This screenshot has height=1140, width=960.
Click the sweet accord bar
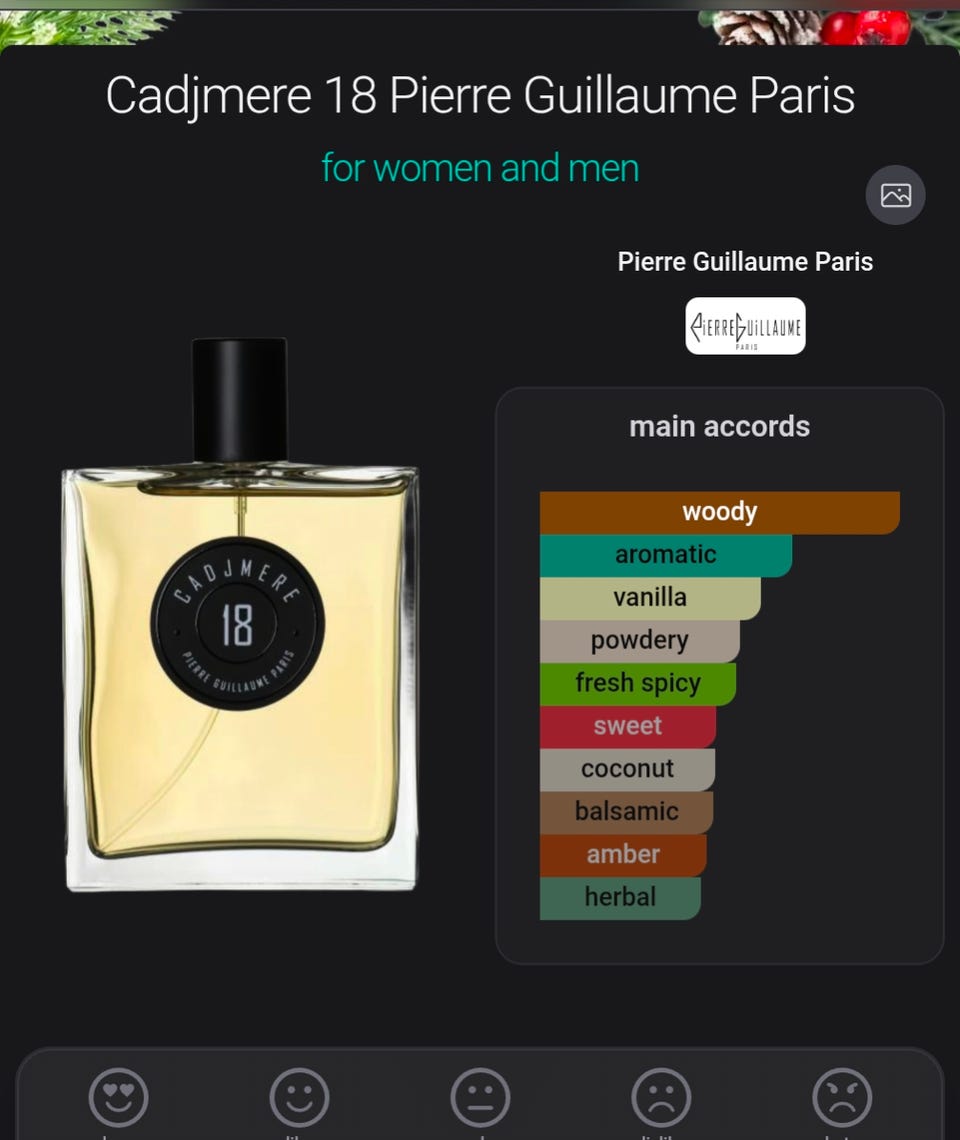(628, 726)
